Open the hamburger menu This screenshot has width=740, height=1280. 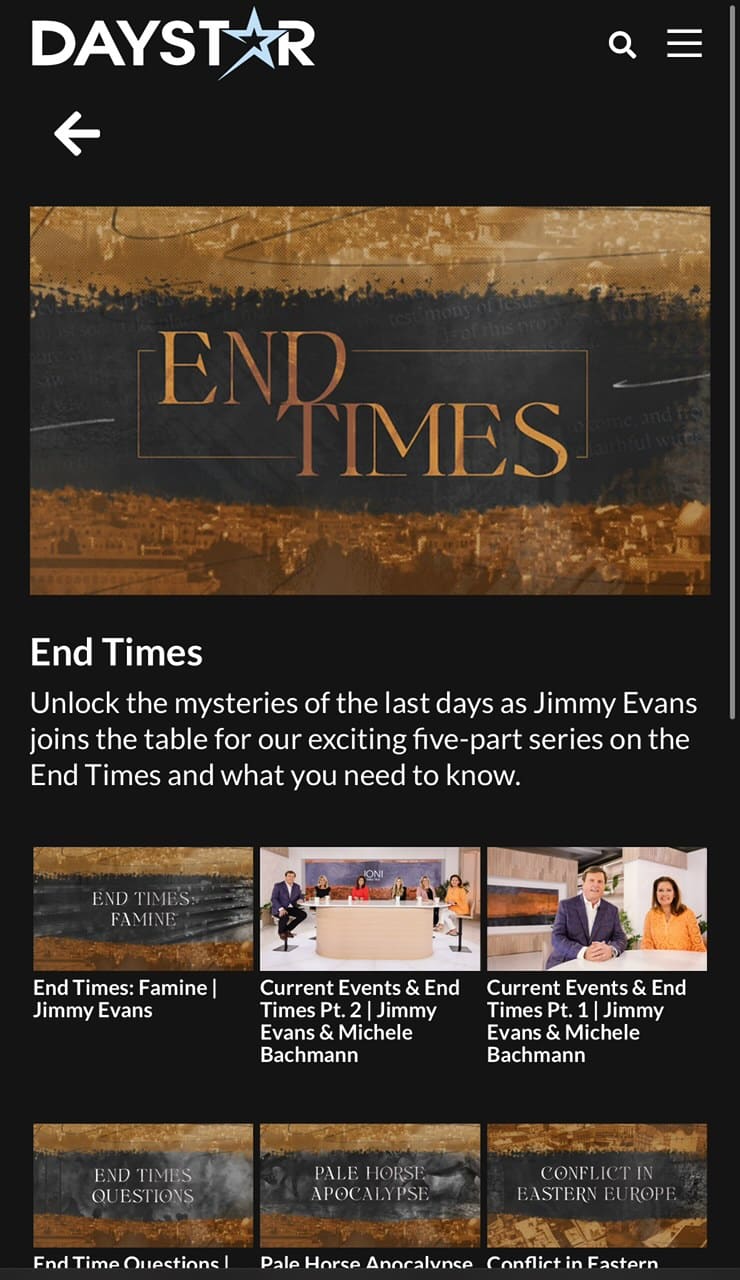pos(684,43)
